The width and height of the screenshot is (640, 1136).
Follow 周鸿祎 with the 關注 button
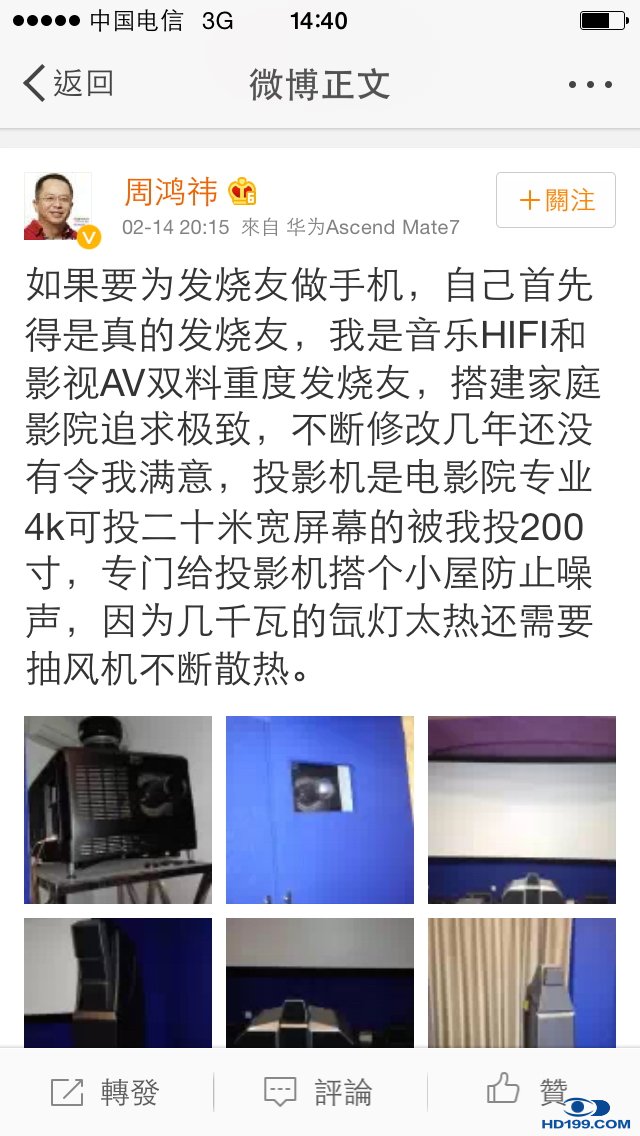point(556,200)
